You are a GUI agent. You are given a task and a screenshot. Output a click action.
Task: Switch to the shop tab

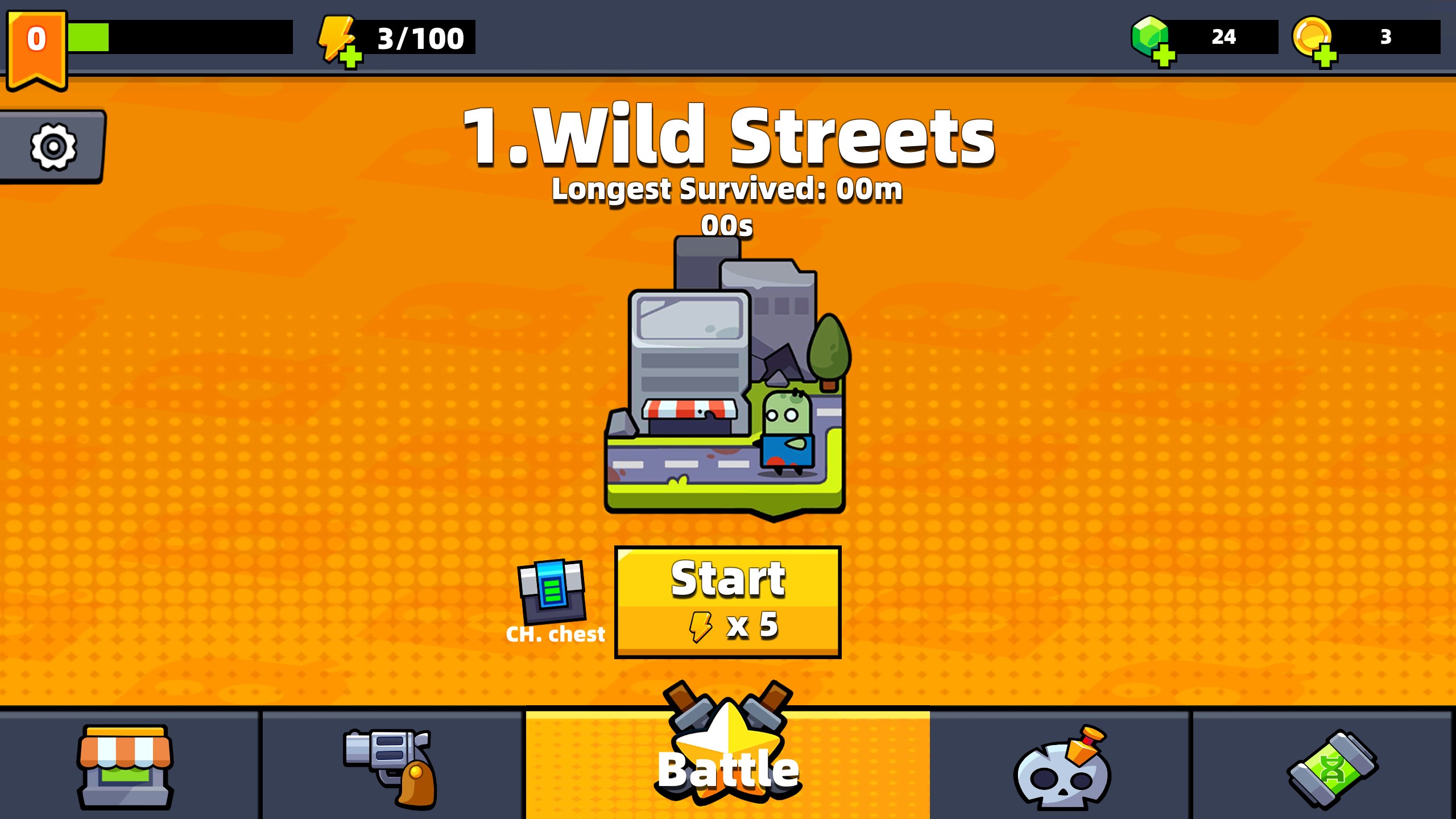126,766
